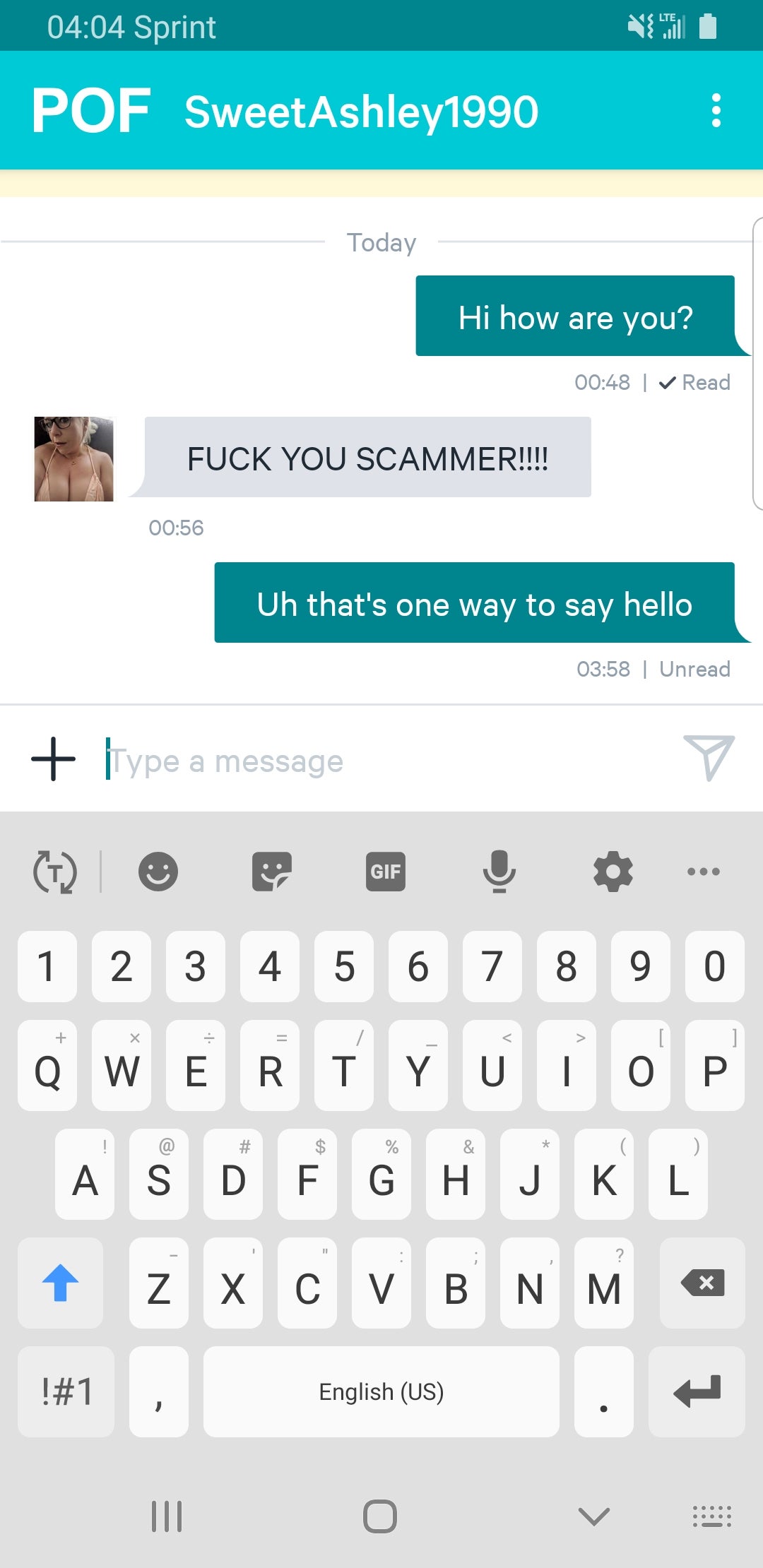763x1568 pixels.
Task: Send the message with the paper plane
Action: (x=709, y=757)
